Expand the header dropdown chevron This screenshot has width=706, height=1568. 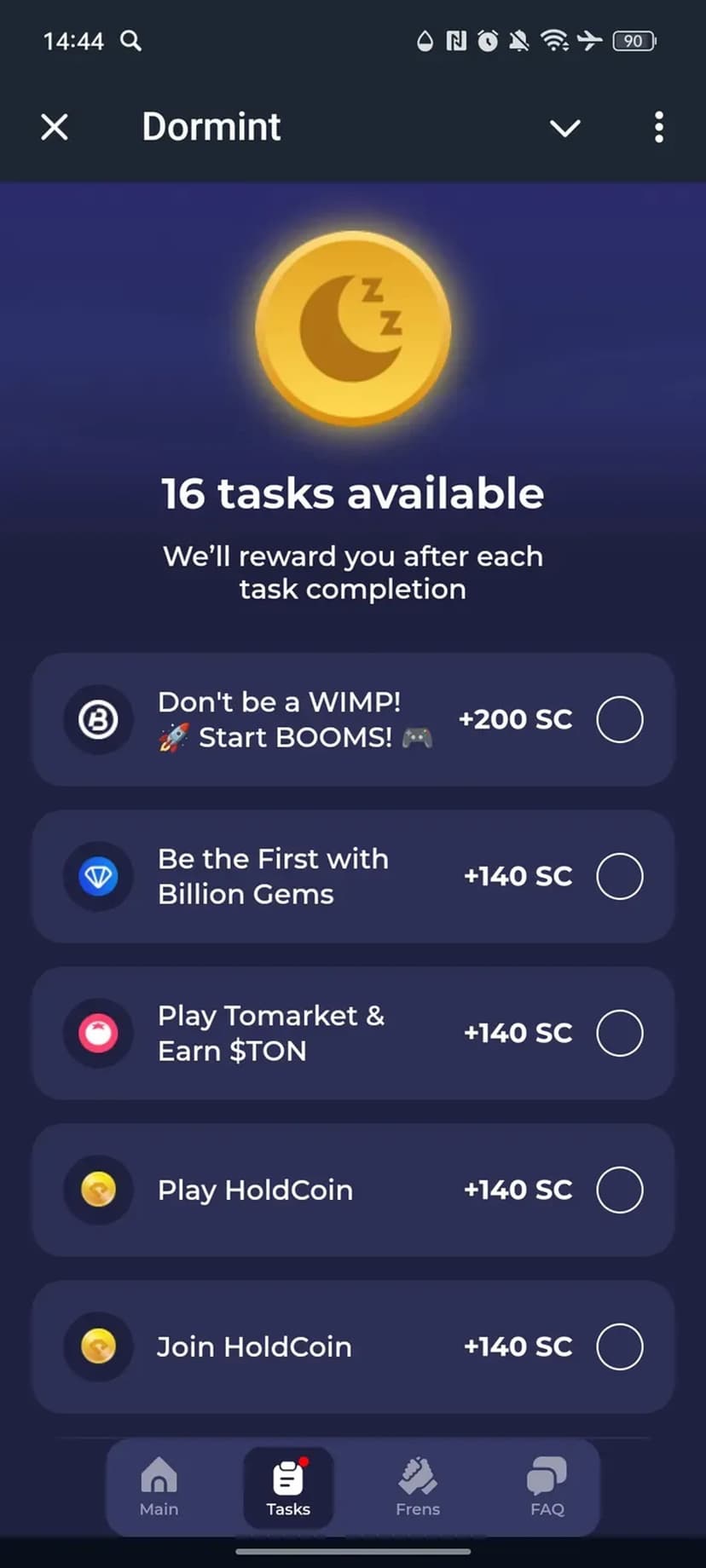pos(564,128)
